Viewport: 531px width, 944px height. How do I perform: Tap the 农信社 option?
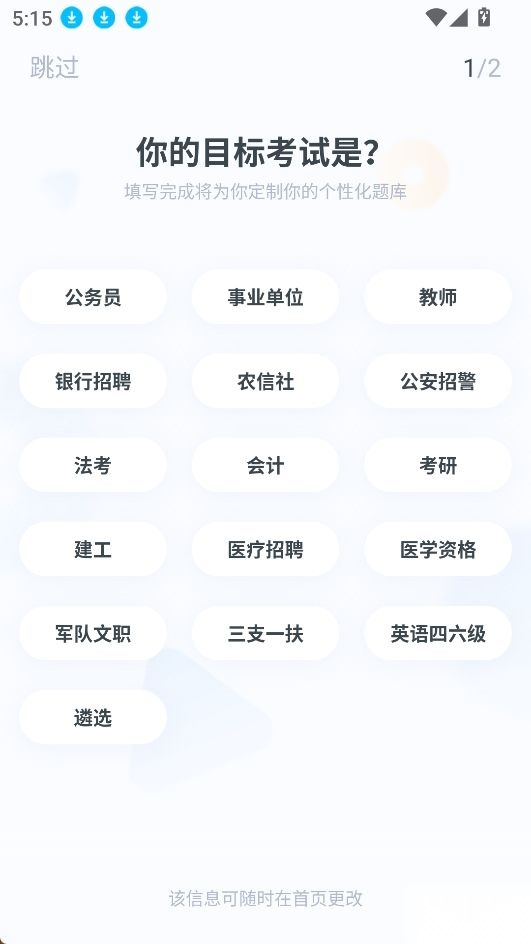tap(266, 381)
